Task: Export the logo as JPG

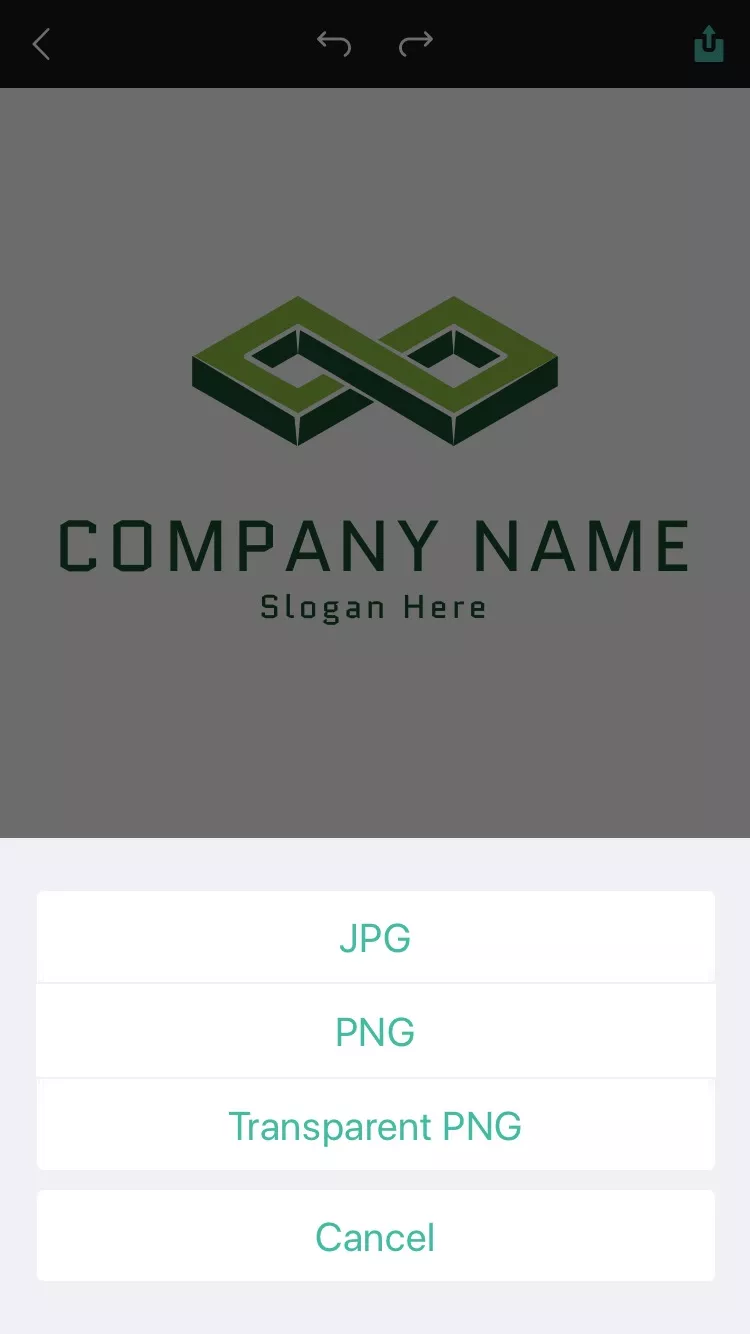Action: coord(375,937)
